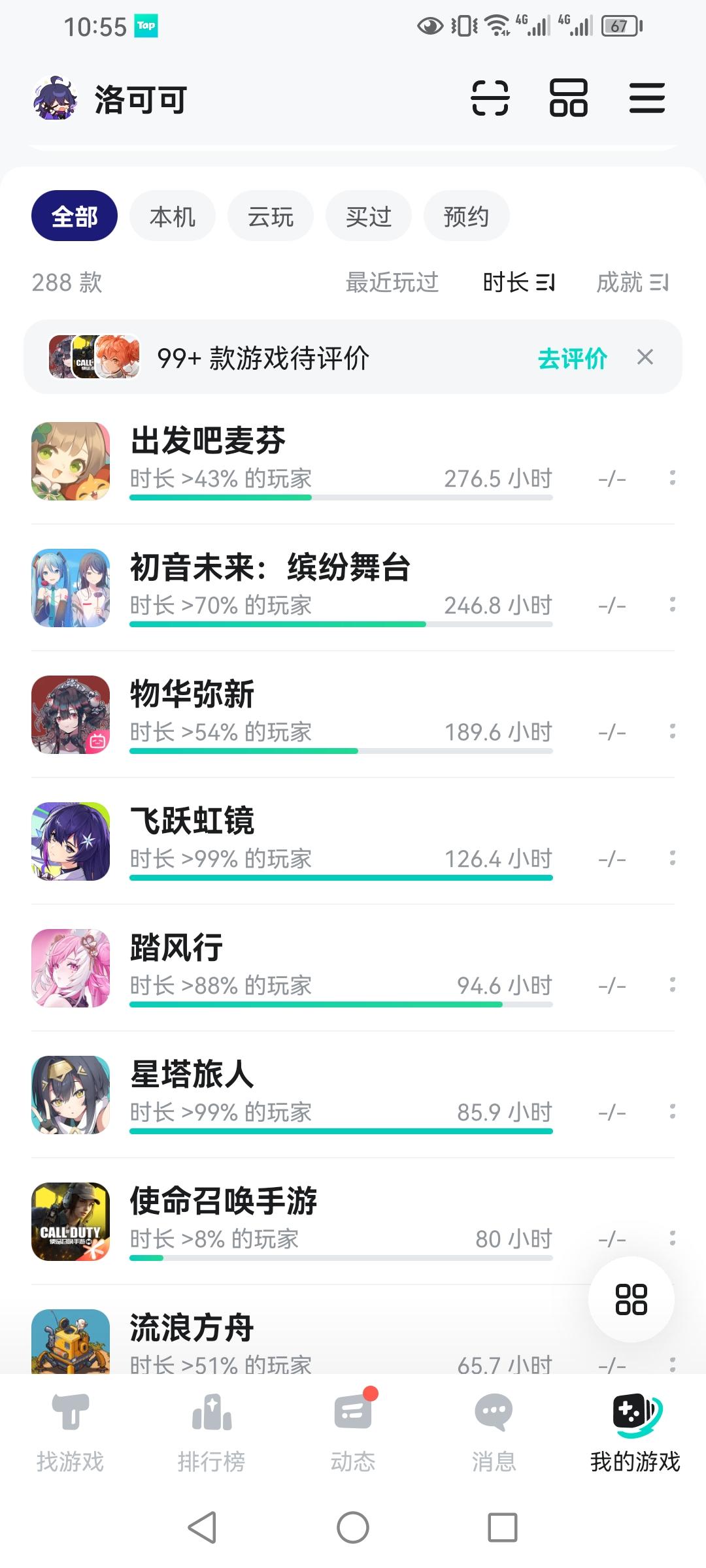
Task: Select the 云玩 filter chip
Action: [x=270, y=216]
